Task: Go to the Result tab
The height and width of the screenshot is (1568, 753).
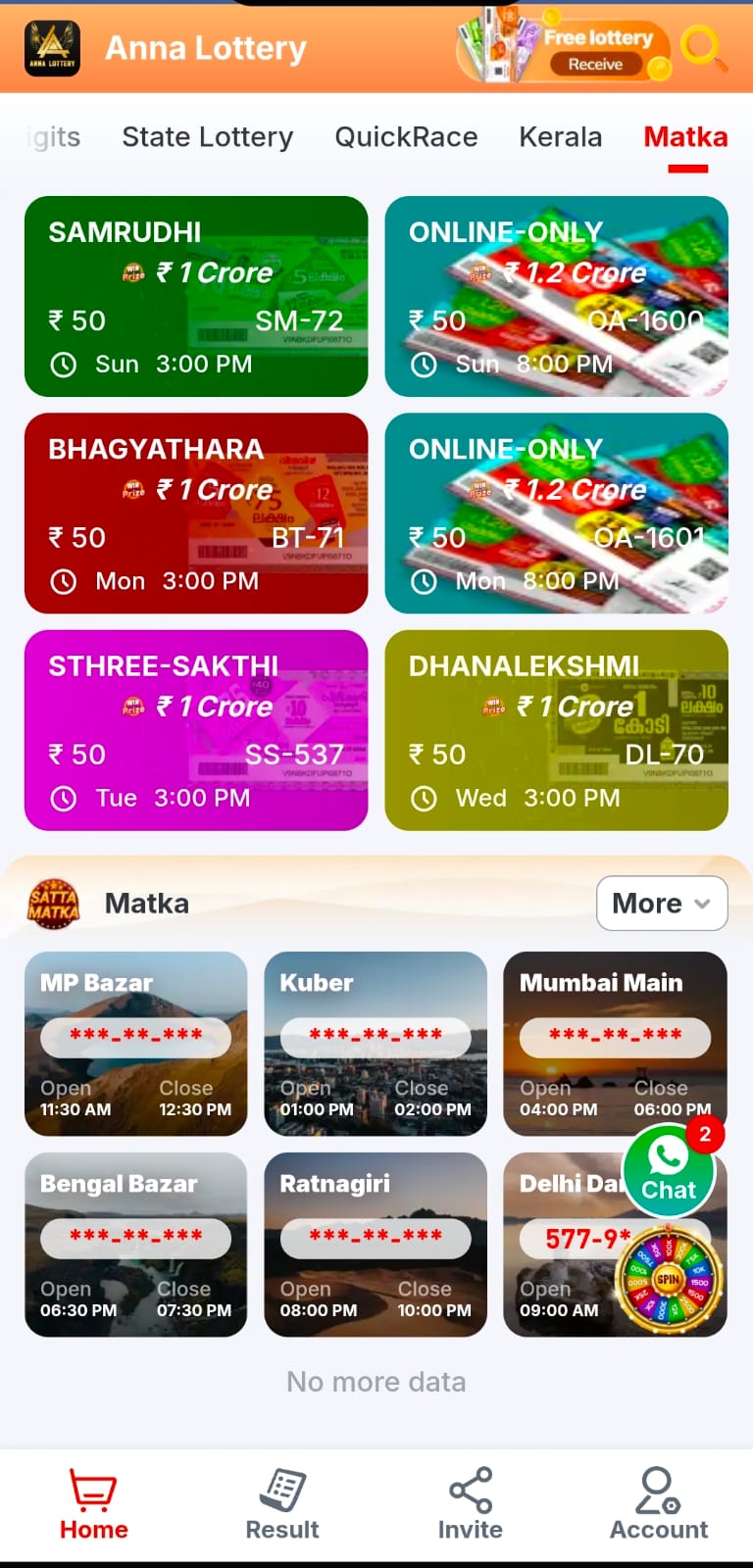Action: tap(282, 1504)
